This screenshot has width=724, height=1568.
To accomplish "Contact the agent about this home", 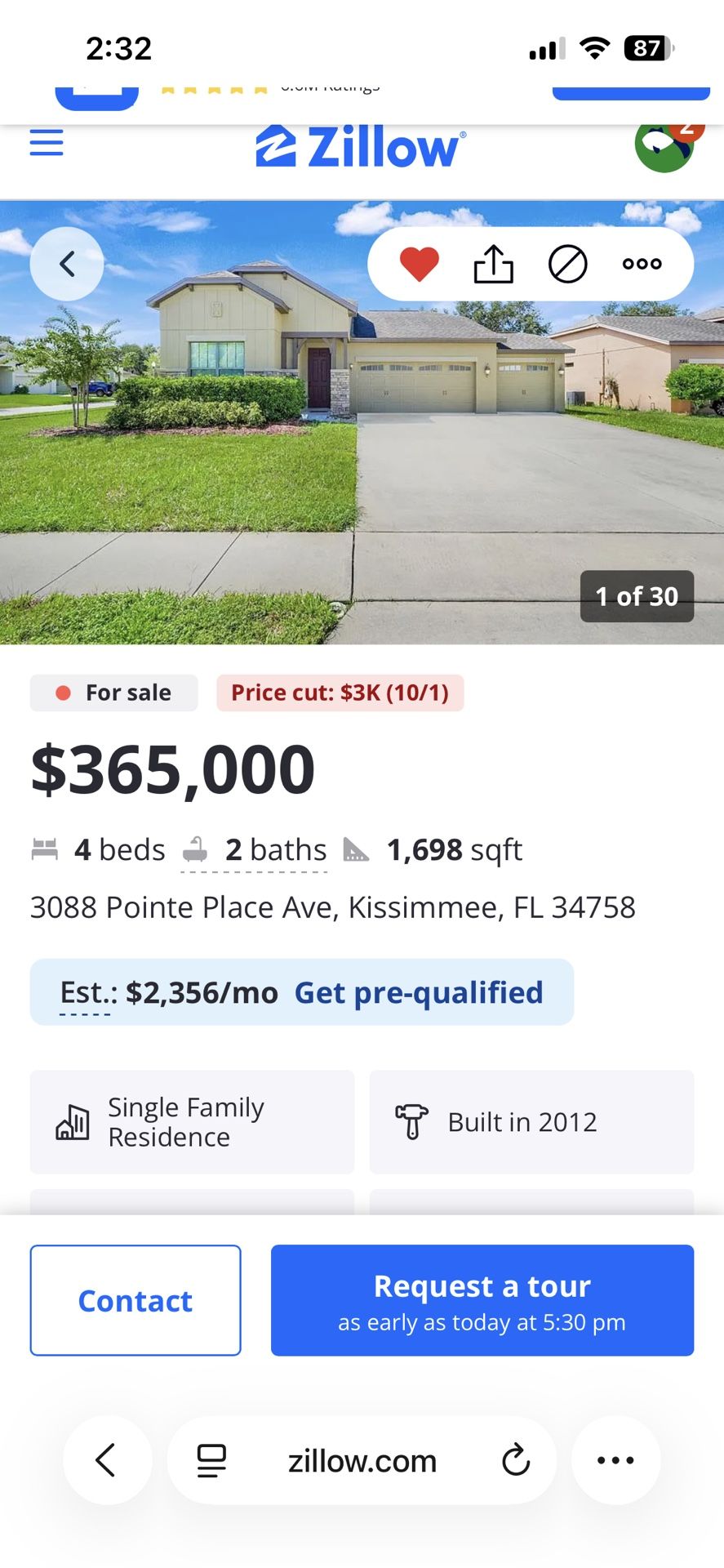I will point(135,1300).
